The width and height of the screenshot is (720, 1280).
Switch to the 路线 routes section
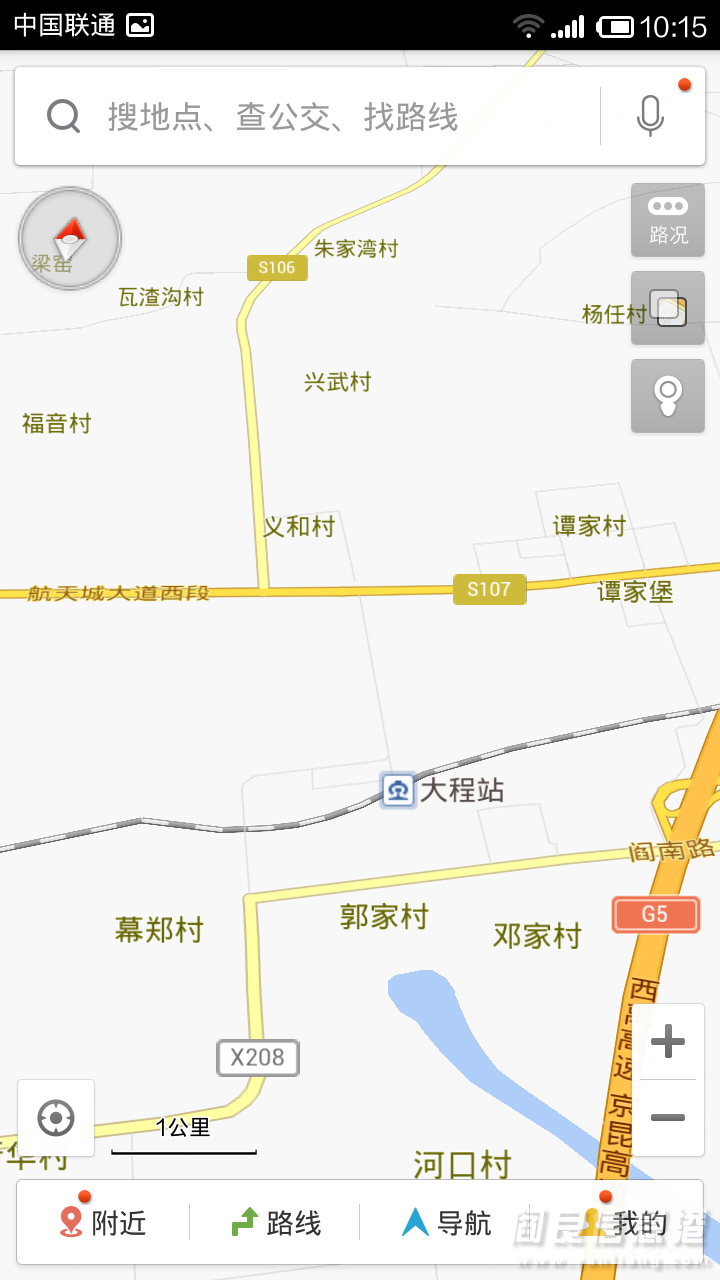(x=277, y=1221)
